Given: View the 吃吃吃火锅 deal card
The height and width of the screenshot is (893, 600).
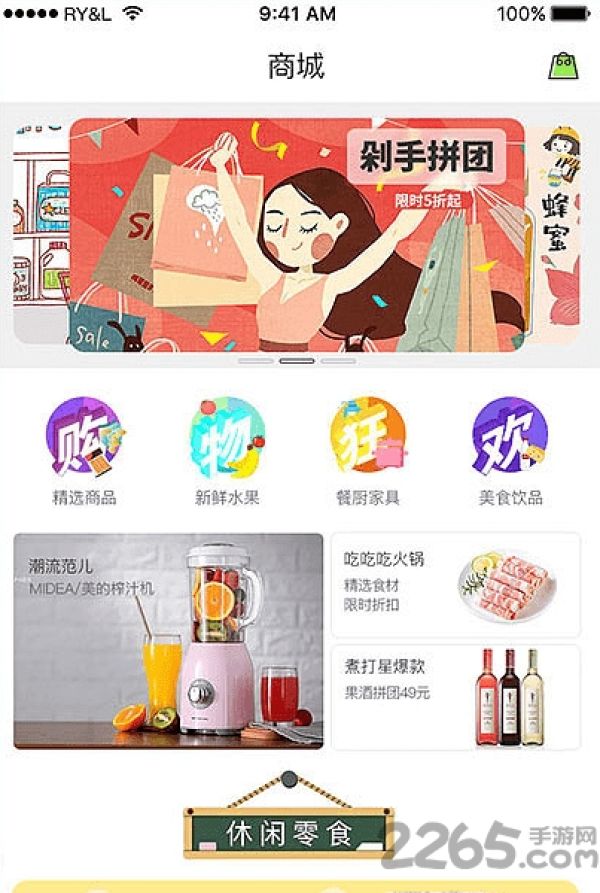Looking at the screenshot, I should (455, 585).
